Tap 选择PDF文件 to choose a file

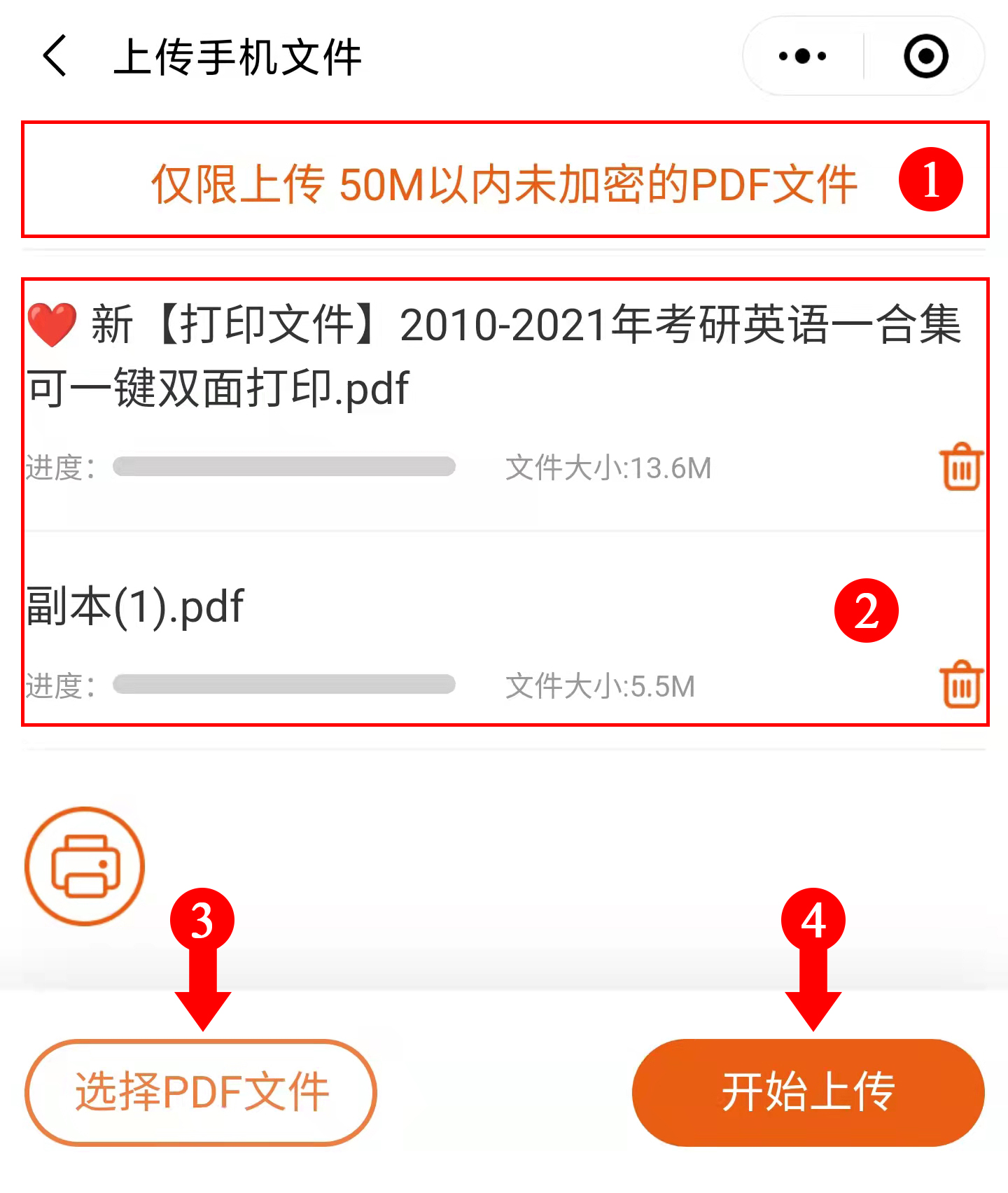click(x=201, y=1092)
